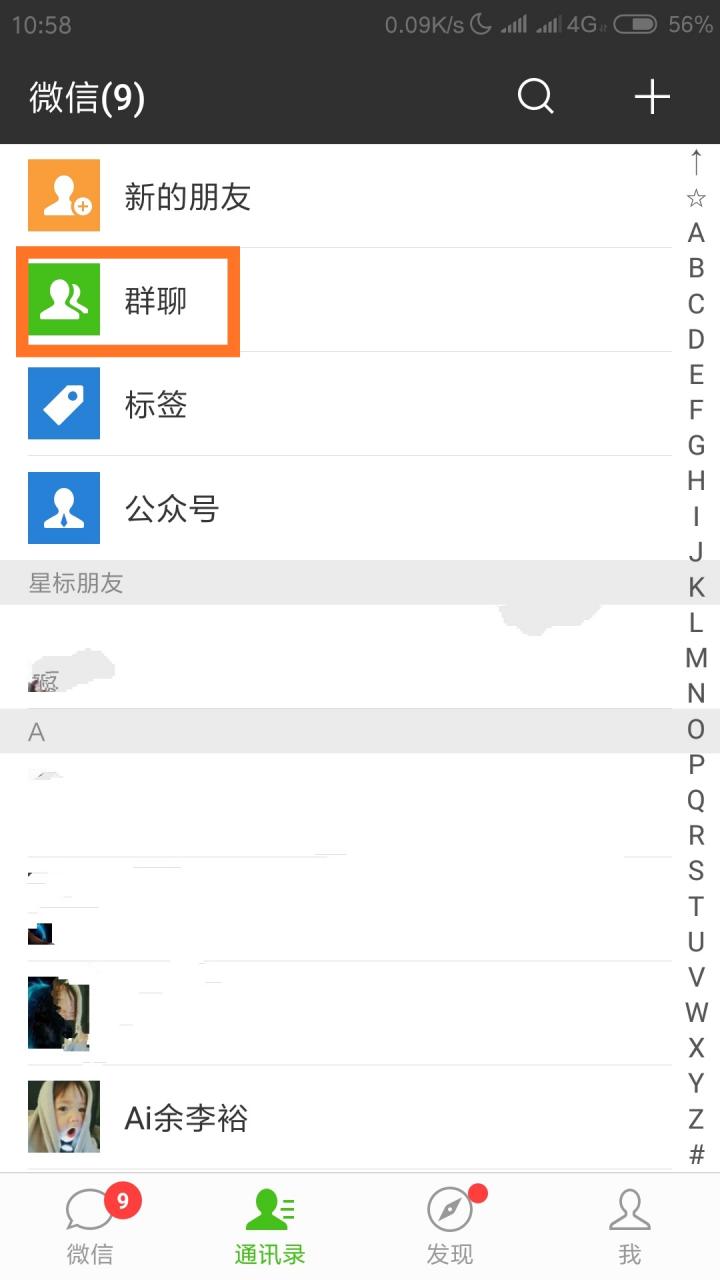Jump to letter M in index
Viewport: 720px width, 1280px height.
point(696,658)
